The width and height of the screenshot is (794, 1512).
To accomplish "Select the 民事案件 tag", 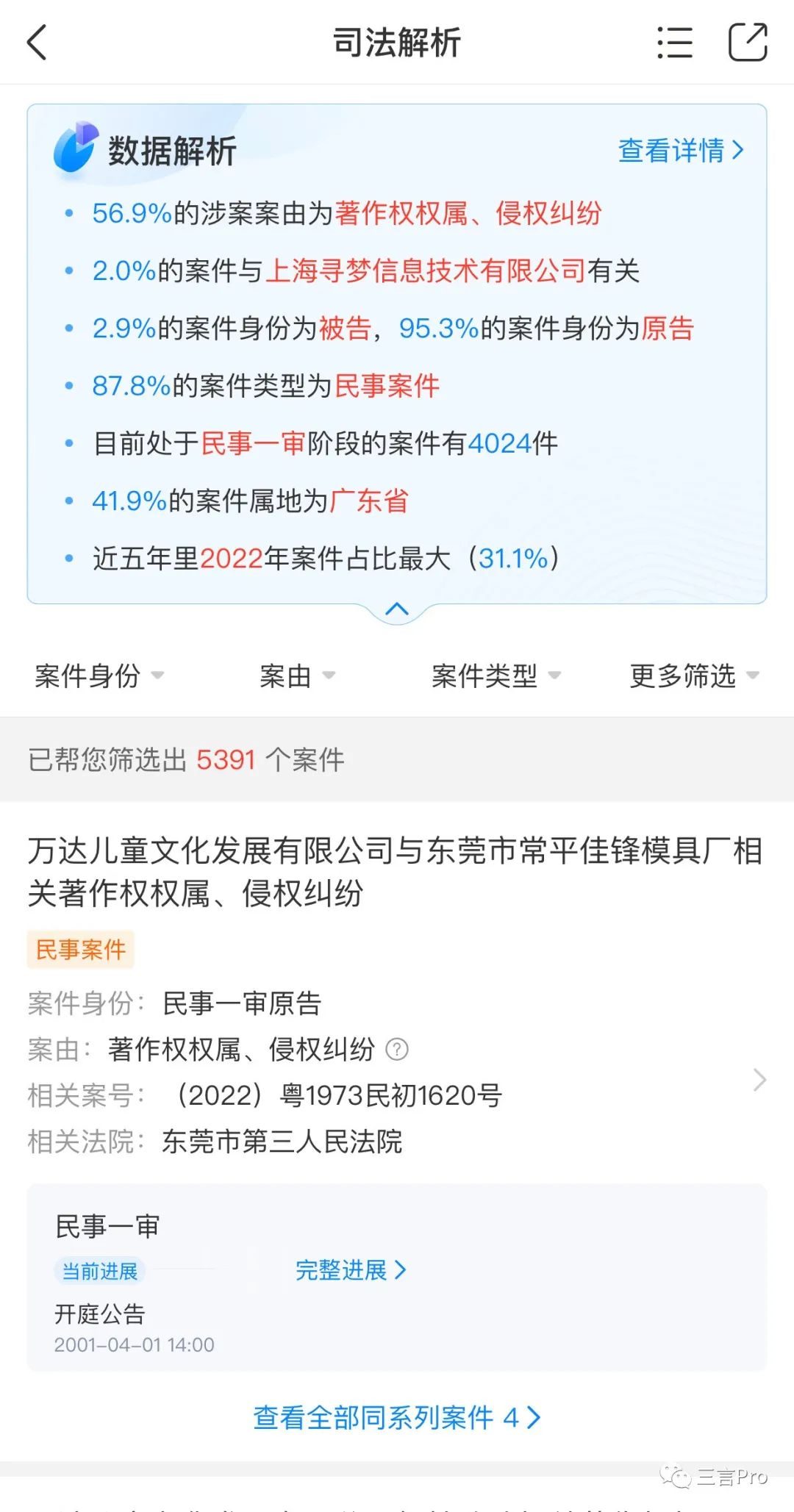I will (81, 949).
